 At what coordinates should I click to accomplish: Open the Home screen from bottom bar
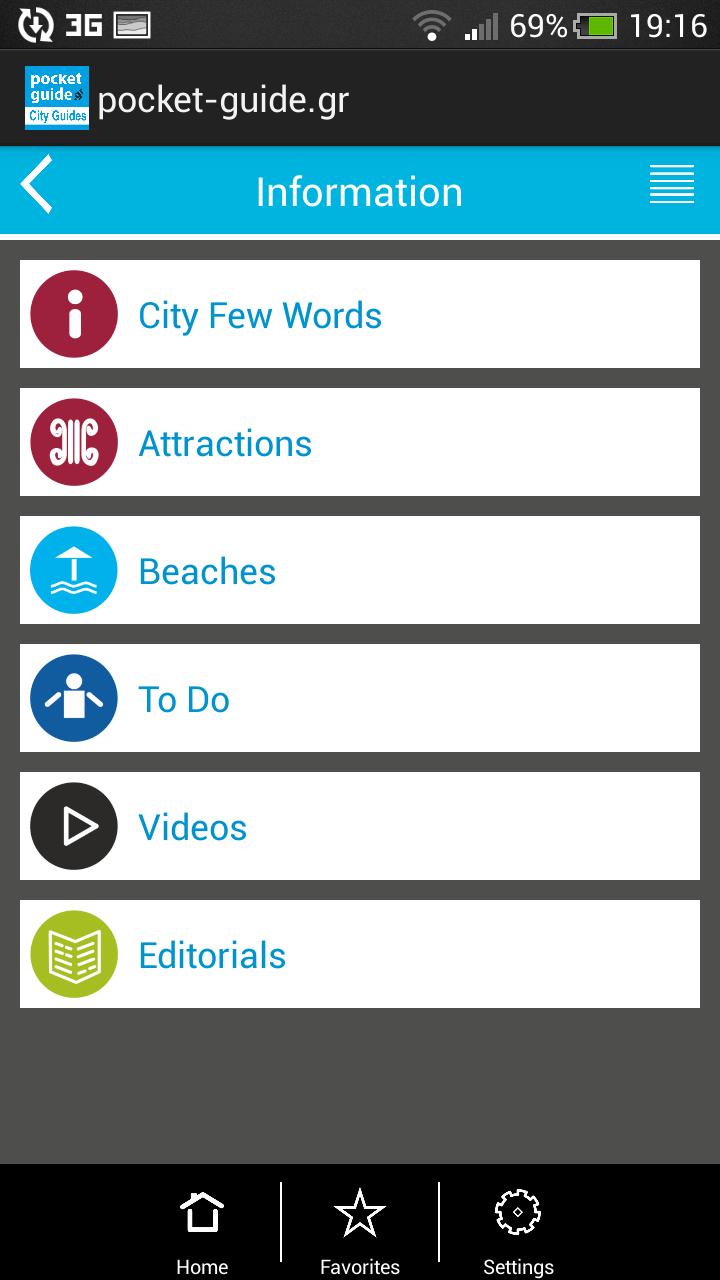pyautogui.click(x=202, y=1222)
